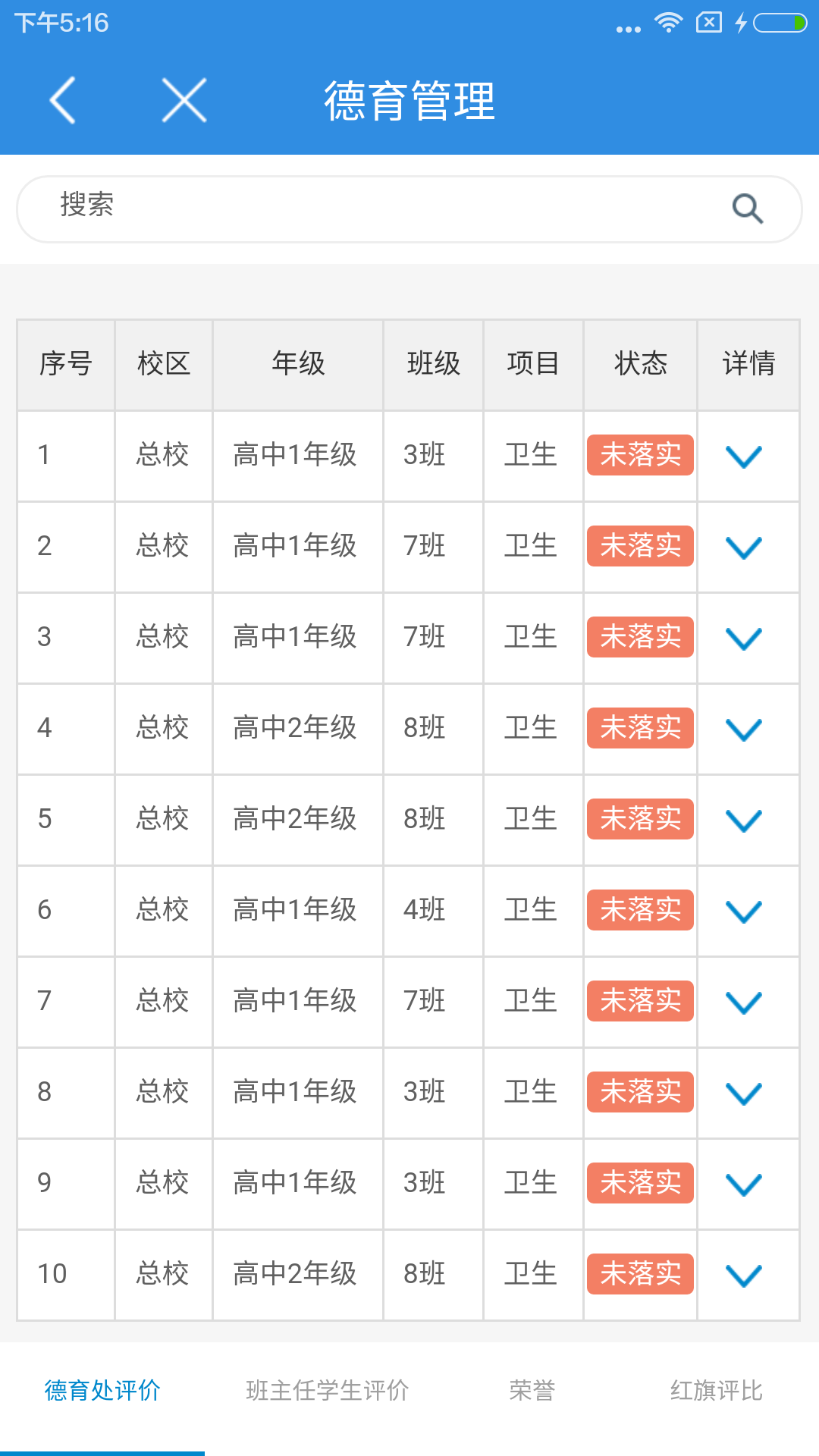Tap the 搜索 search input field
Viewport: 819px width, 1456px height.
tap(303, 206)
